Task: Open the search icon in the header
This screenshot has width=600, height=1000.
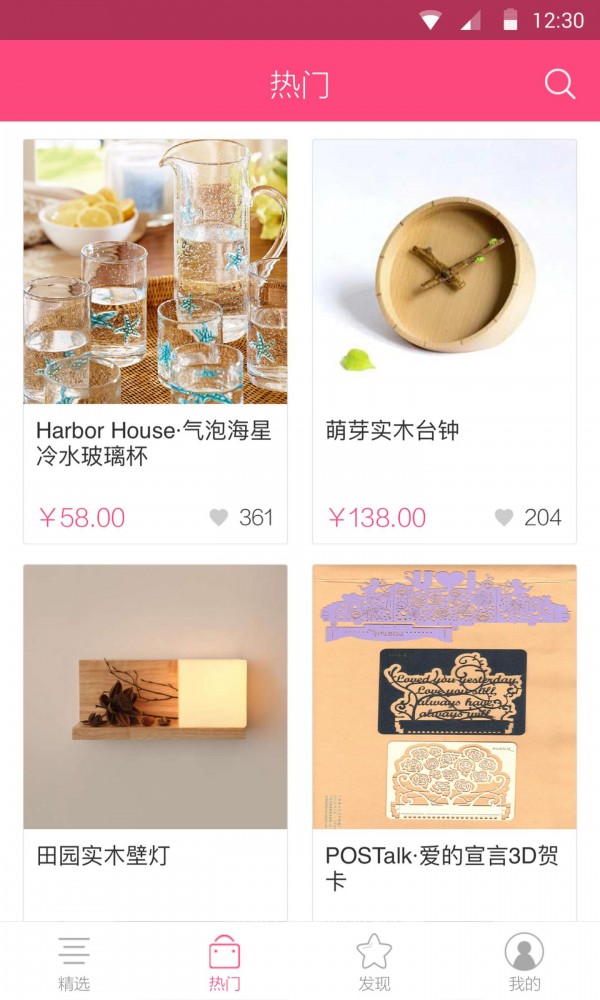Action: [560, 84]
